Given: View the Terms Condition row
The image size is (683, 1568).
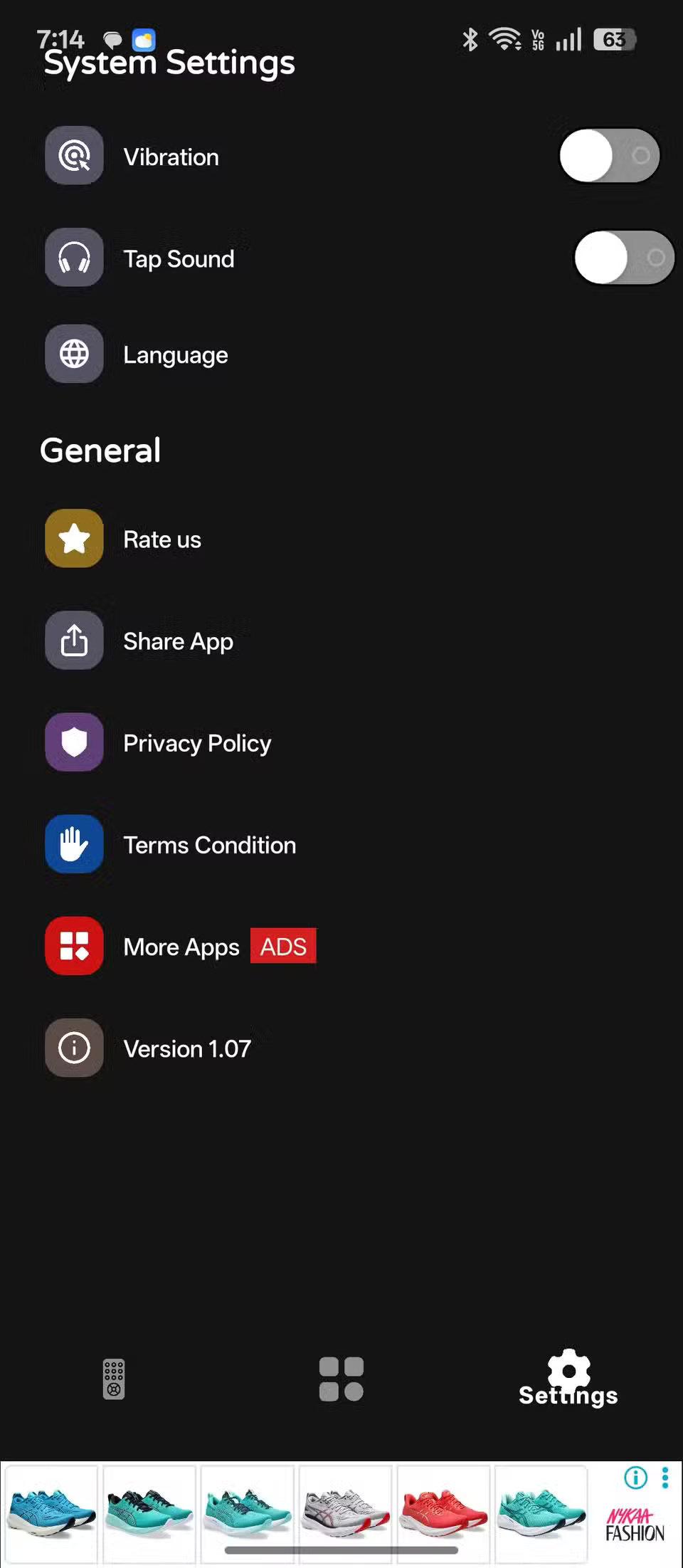Looking at the screenshot, I should point(209,845).
